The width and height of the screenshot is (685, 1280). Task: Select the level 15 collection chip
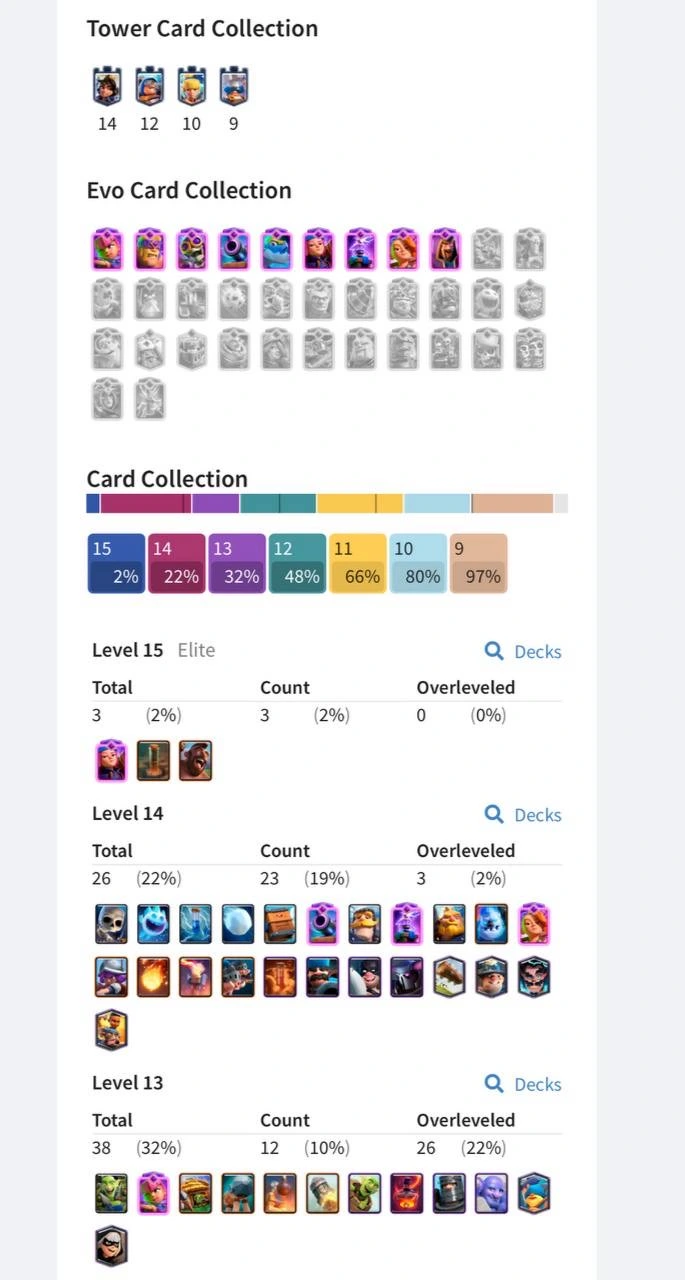[x=116, y=563]
